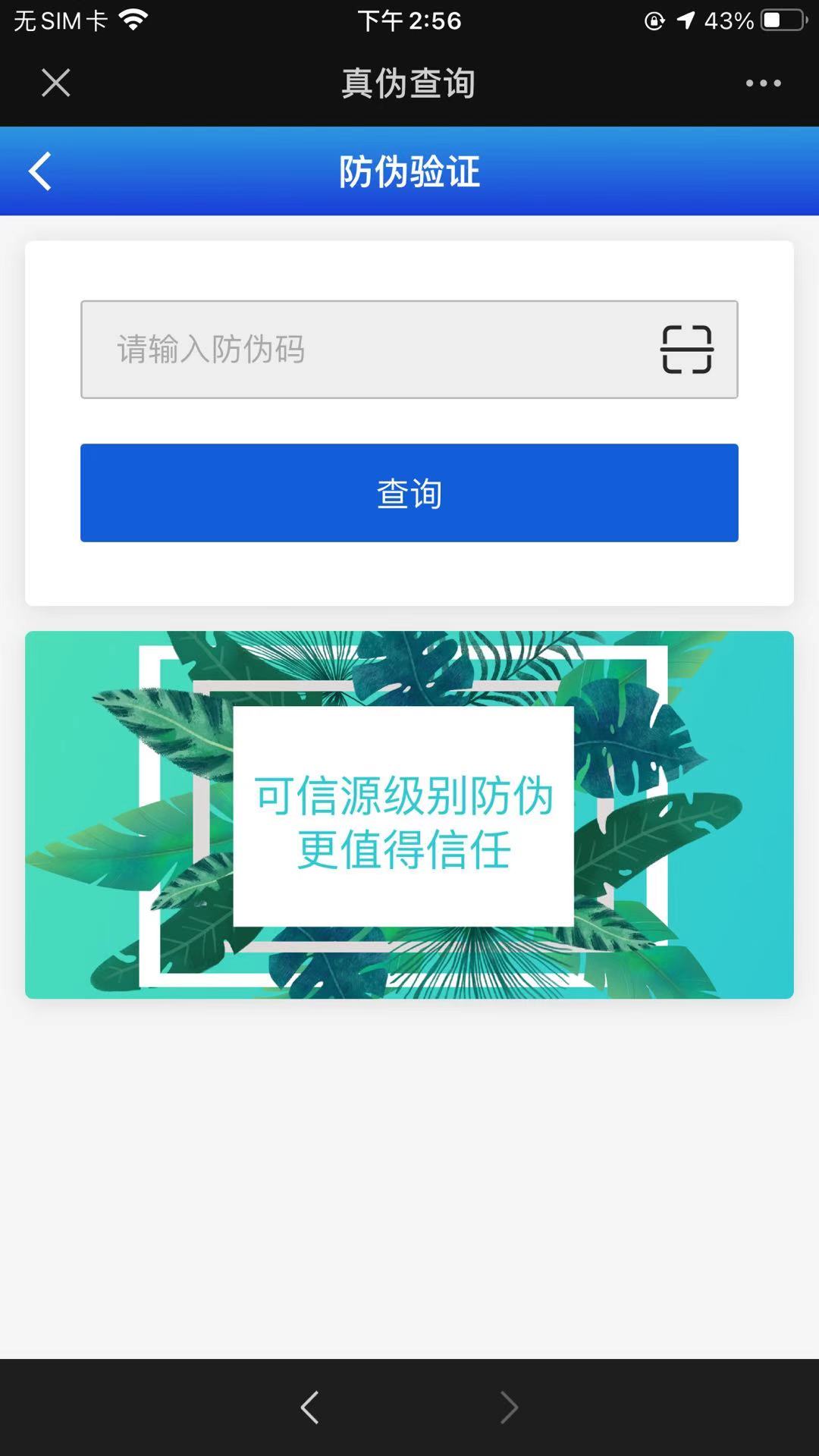Navigate back with bottom browser arrow
This screenshot has height=1456, width=819.
[309, 1407]
